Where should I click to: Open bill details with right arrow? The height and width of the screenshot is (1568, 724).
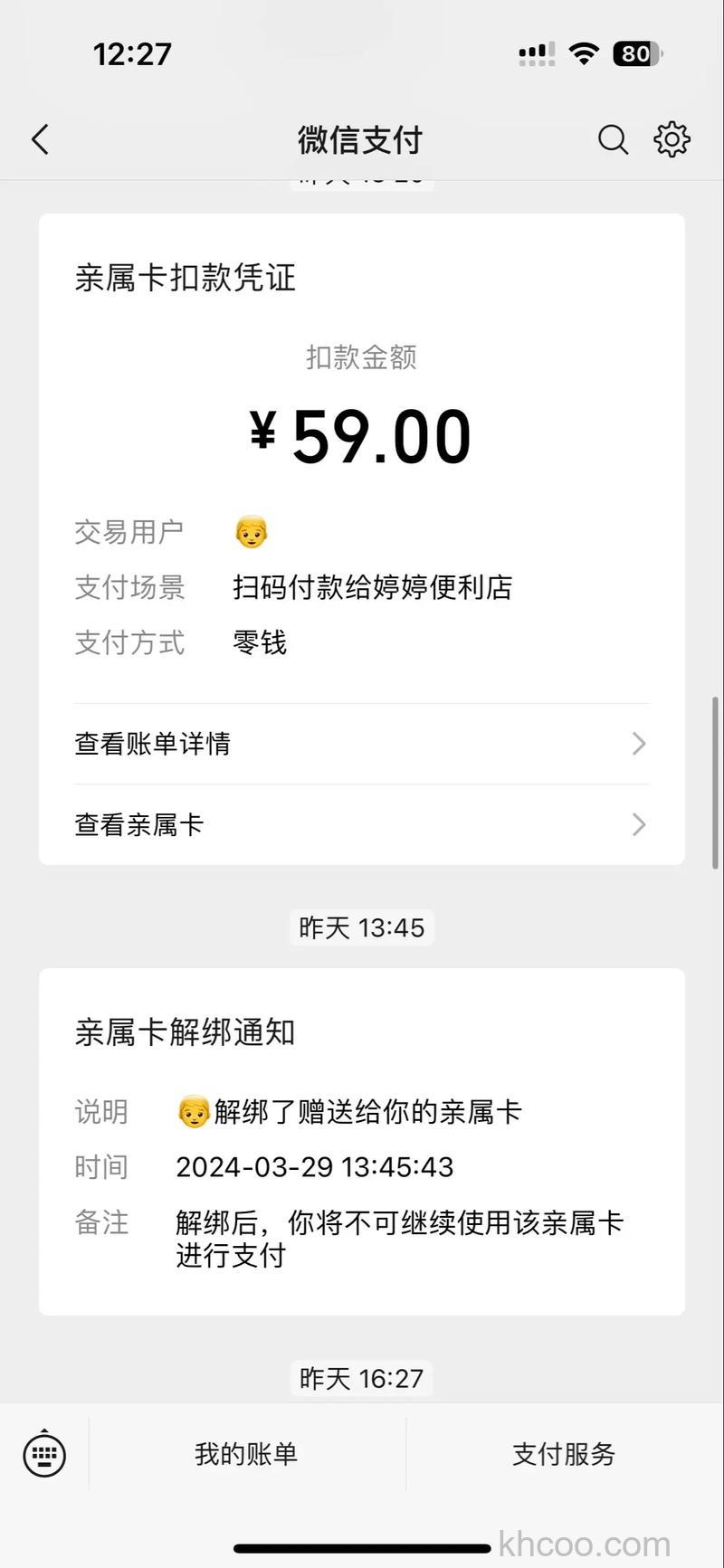tap(640, 744)
